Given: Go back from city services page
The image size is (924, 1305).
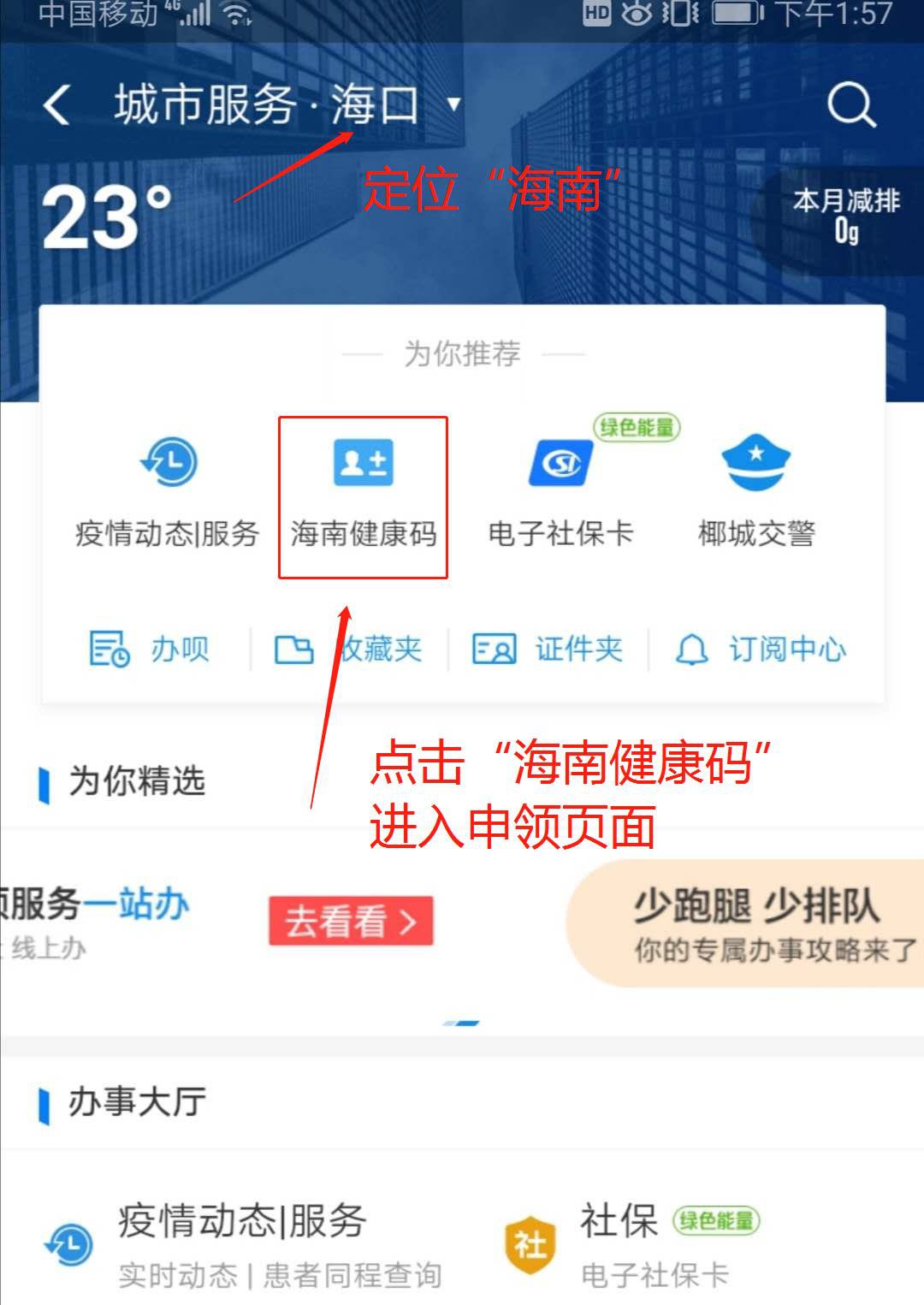Looking at the screenshot, I should point(56,106).
